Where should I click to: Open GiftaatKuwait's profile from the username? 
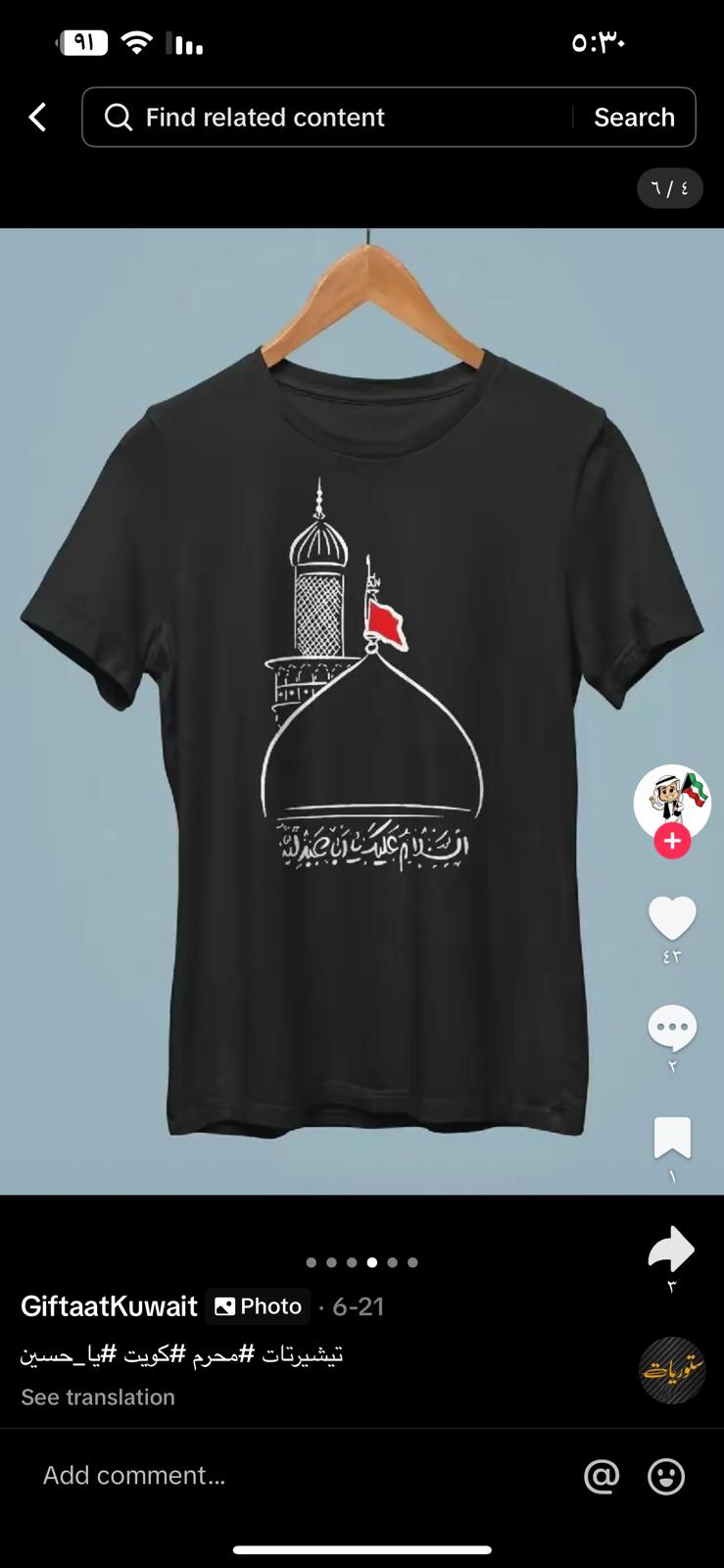point(109,1306)
